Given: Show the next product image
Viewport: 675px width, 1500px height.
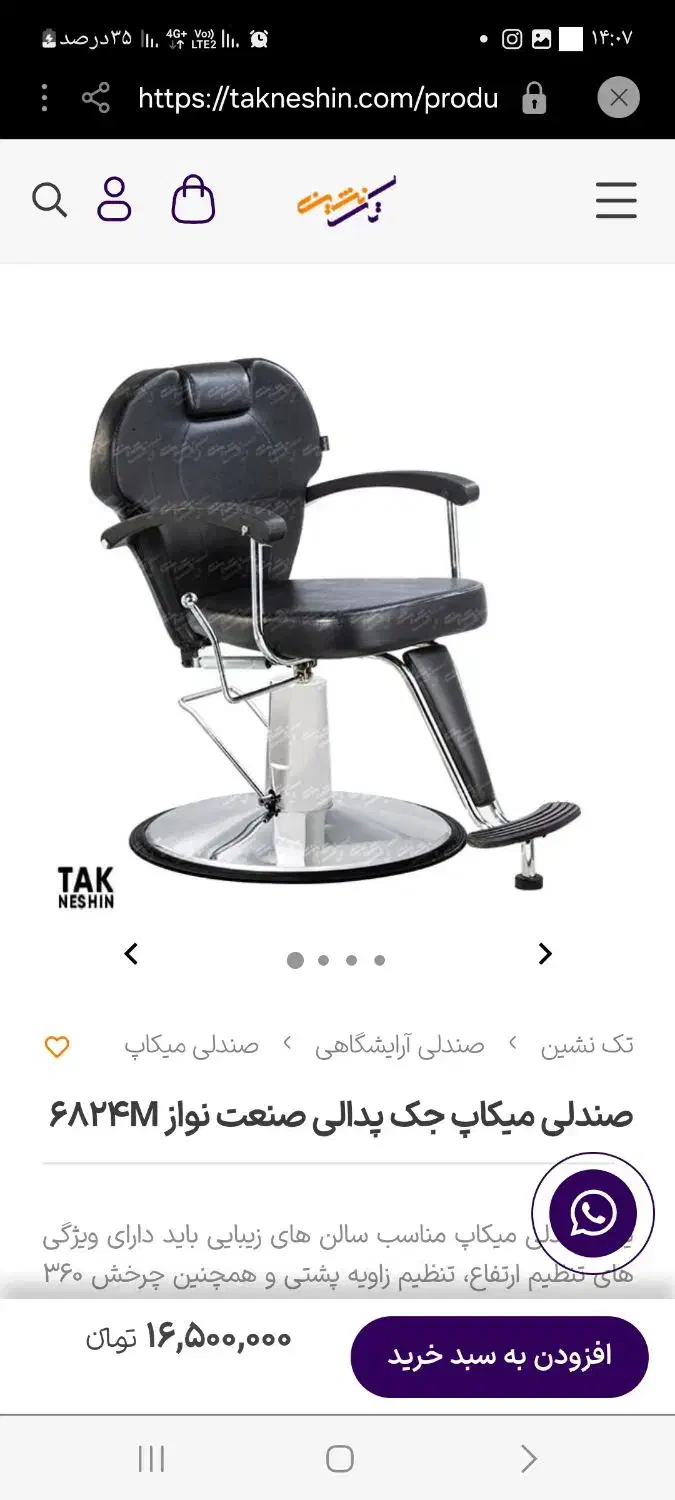Looking at the screenshot, I should [x=545, y=954].
